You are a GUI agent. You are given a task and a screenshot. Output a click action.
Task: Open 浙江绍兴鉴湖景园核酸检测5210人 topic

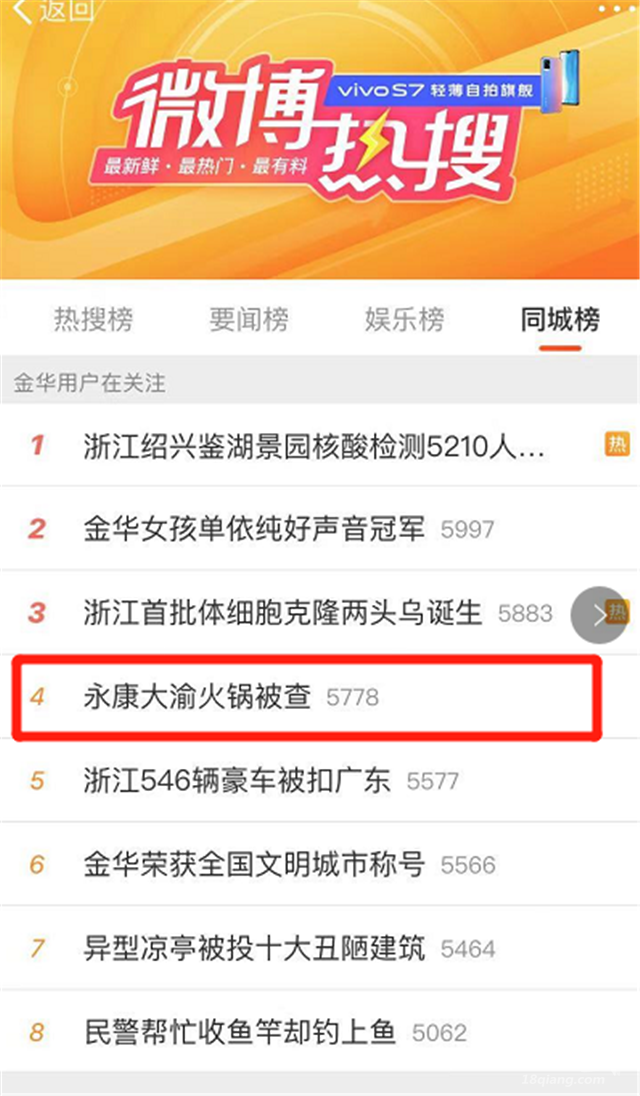tap(314, 446)
